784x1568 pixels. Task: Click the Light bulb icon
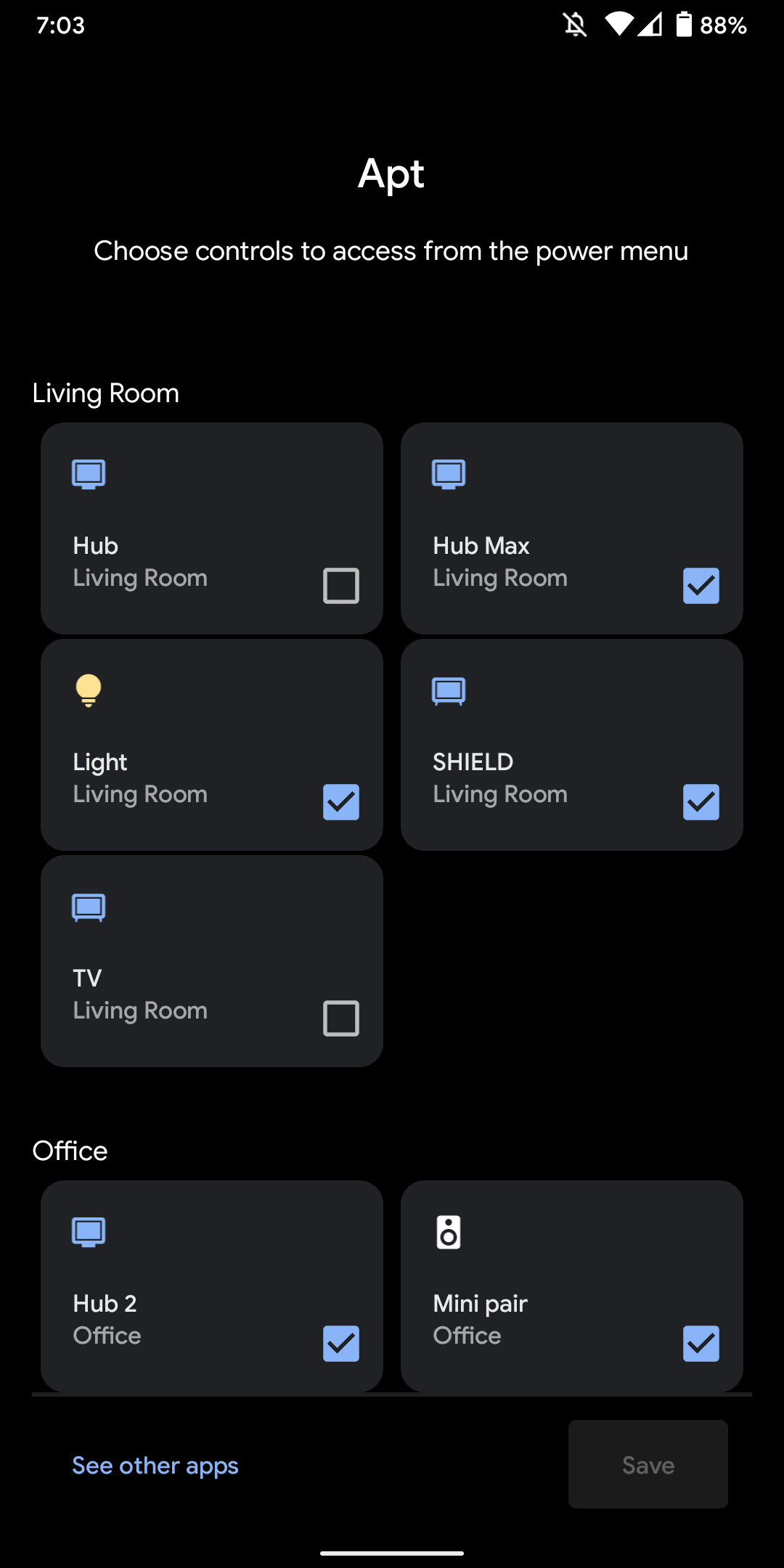tap(87, 690)
